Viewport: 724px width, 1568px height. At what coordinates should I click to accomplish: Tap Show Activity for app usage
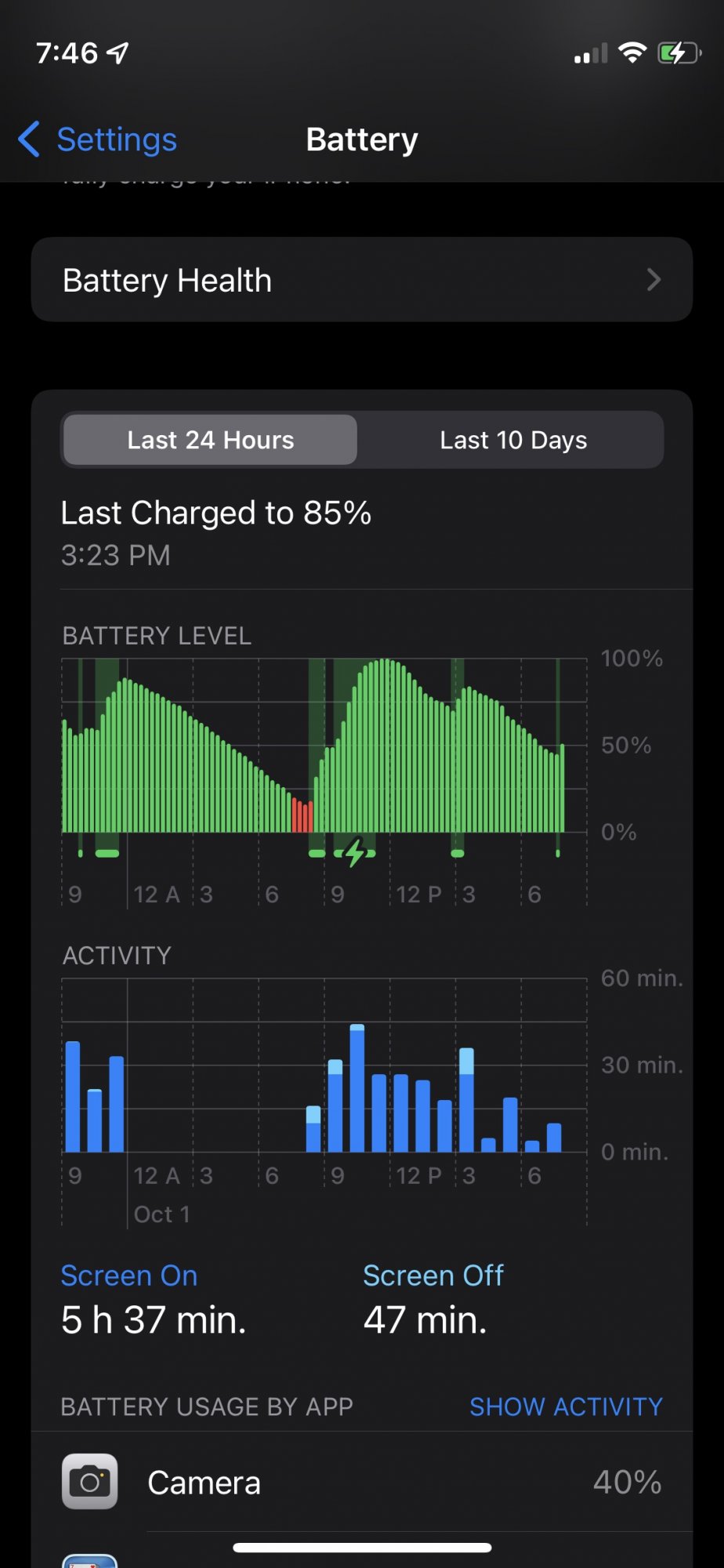pos(565,1406)
